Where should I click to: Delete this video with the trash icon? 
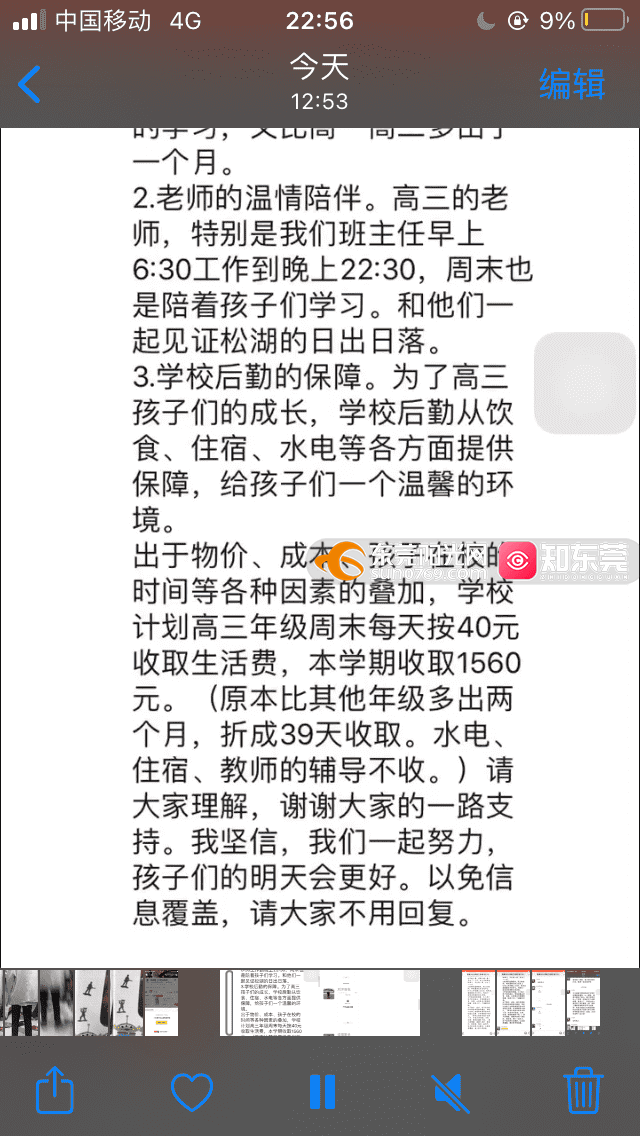pyautogui.click(x=583, y=1090)
